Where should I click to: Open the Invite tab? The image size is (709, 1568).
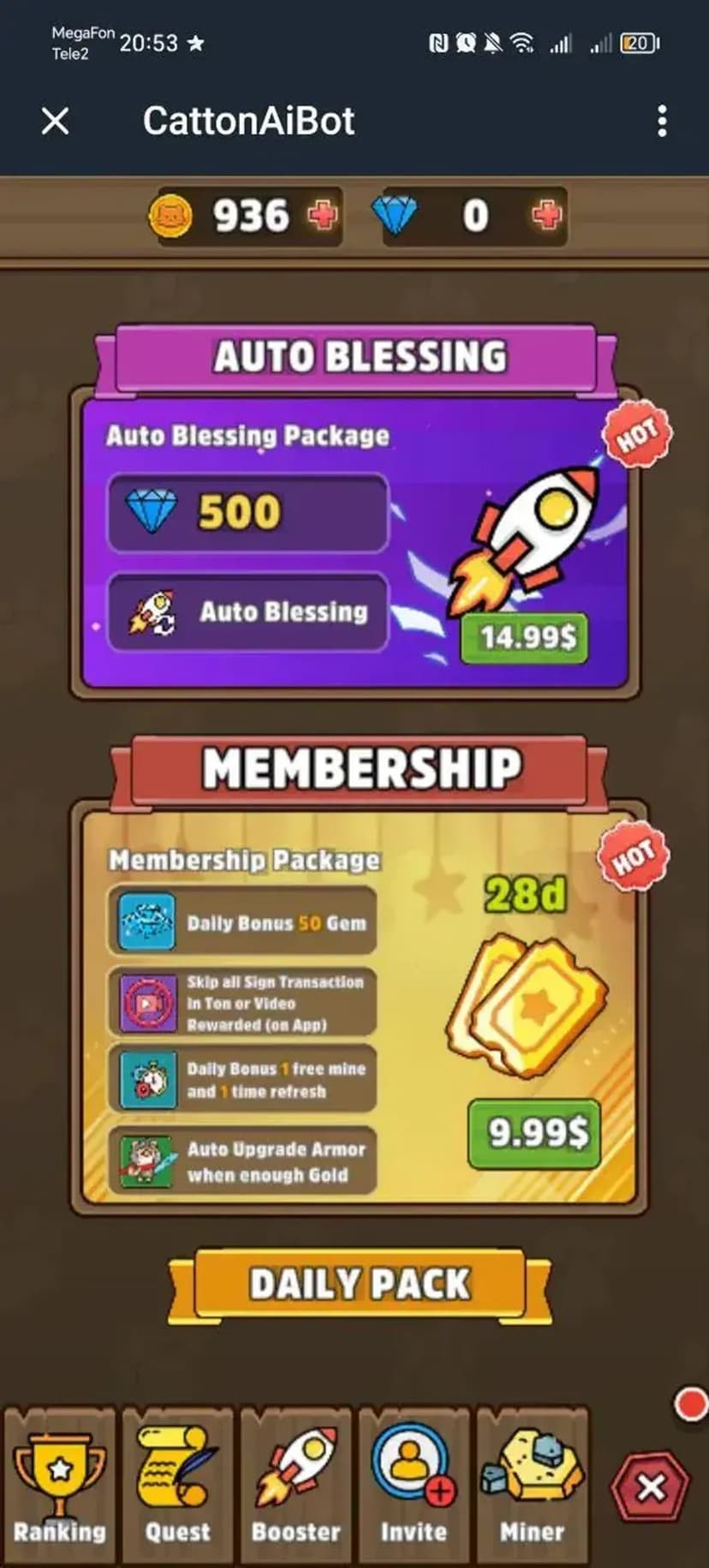tap(414, 1486)
